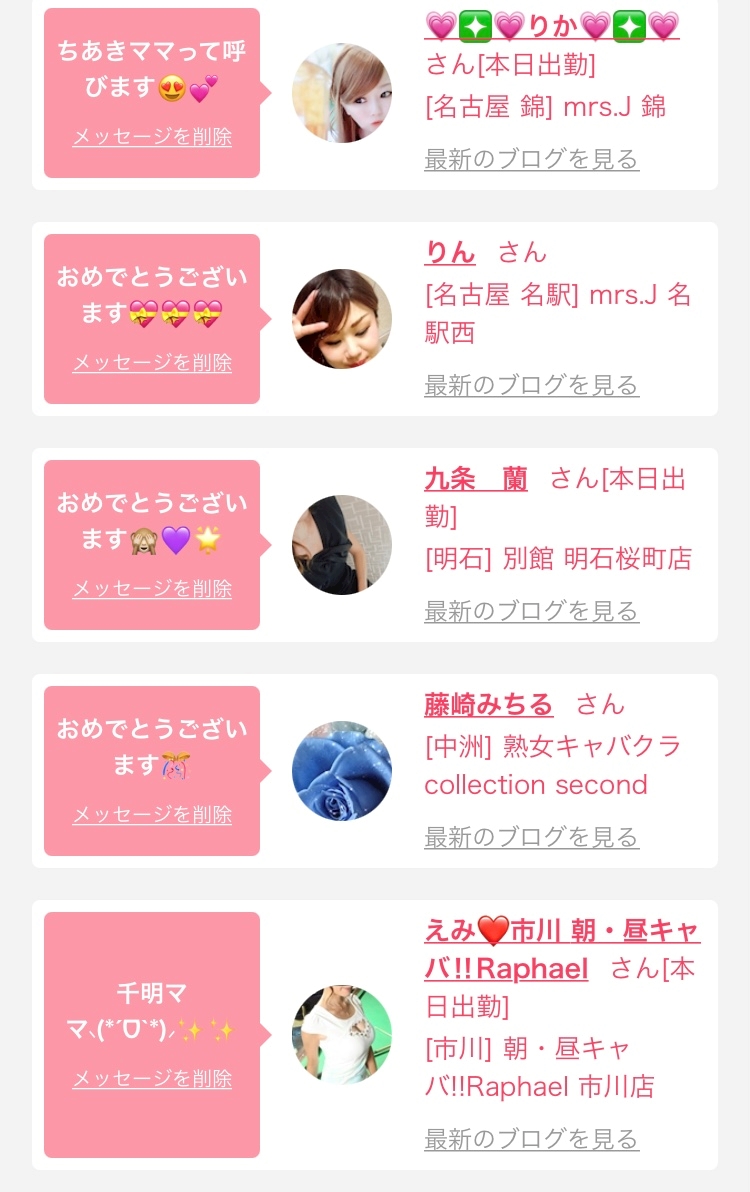View latest blog of えみ

coord(531,1139)
